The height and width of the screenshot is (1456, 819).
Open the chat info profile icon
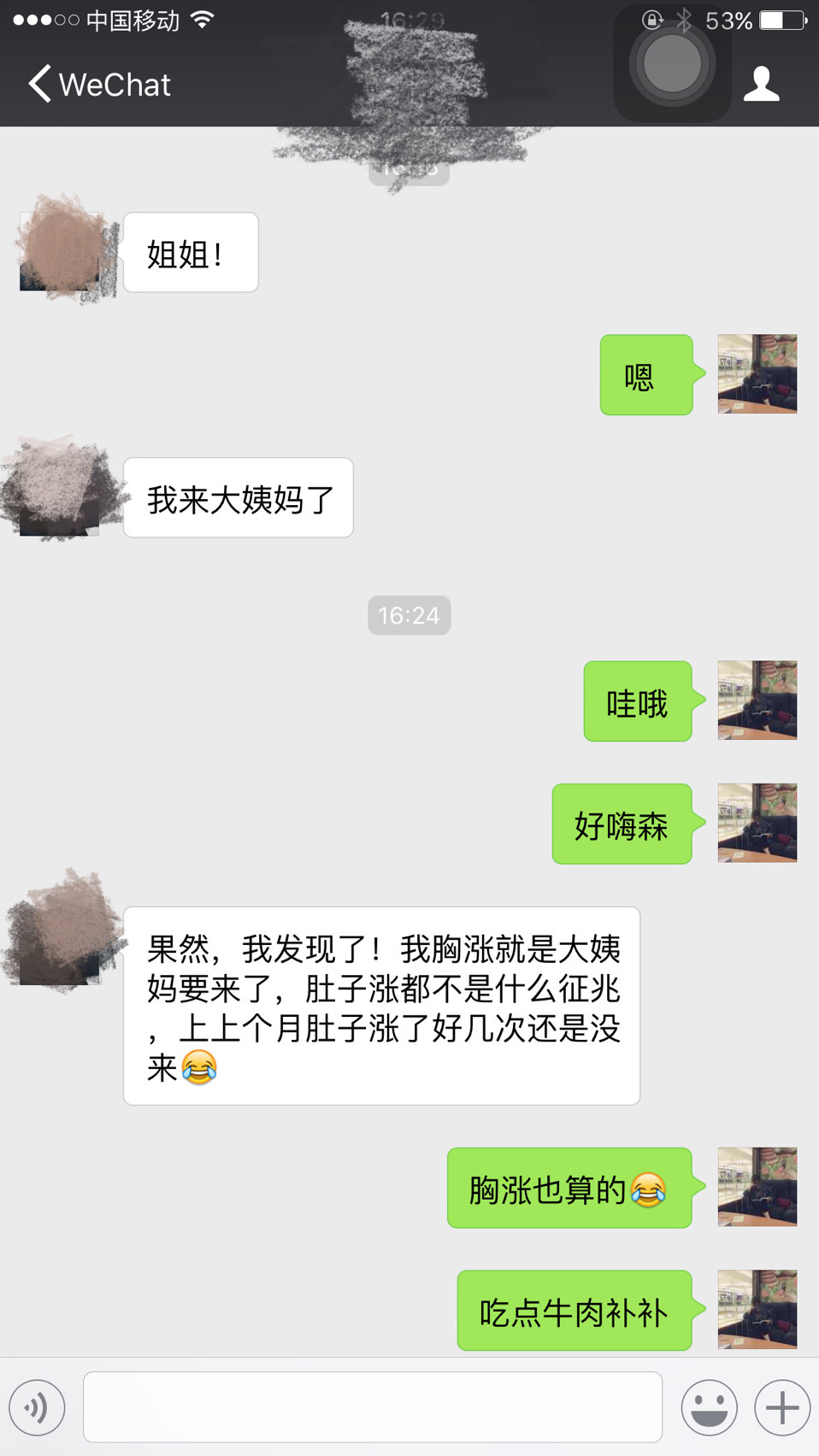coord(761,85)
